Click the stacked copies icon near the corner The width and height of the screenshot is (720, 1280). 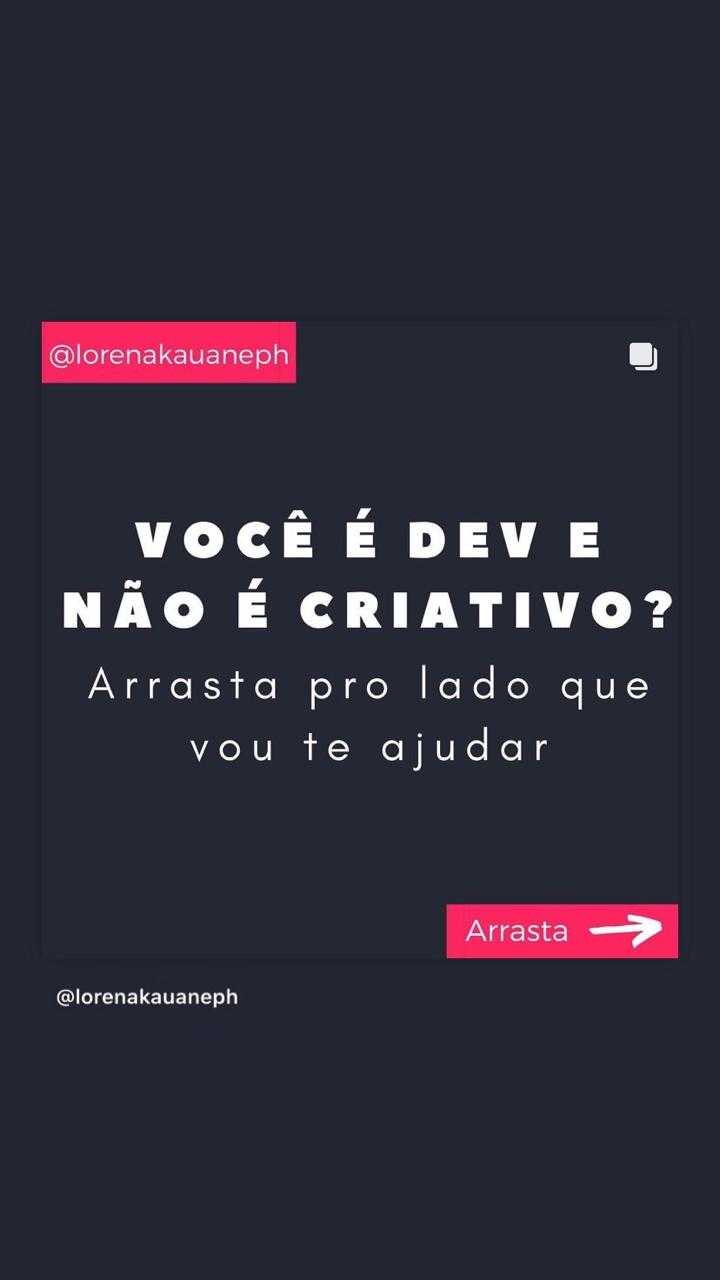click(643, 356)
